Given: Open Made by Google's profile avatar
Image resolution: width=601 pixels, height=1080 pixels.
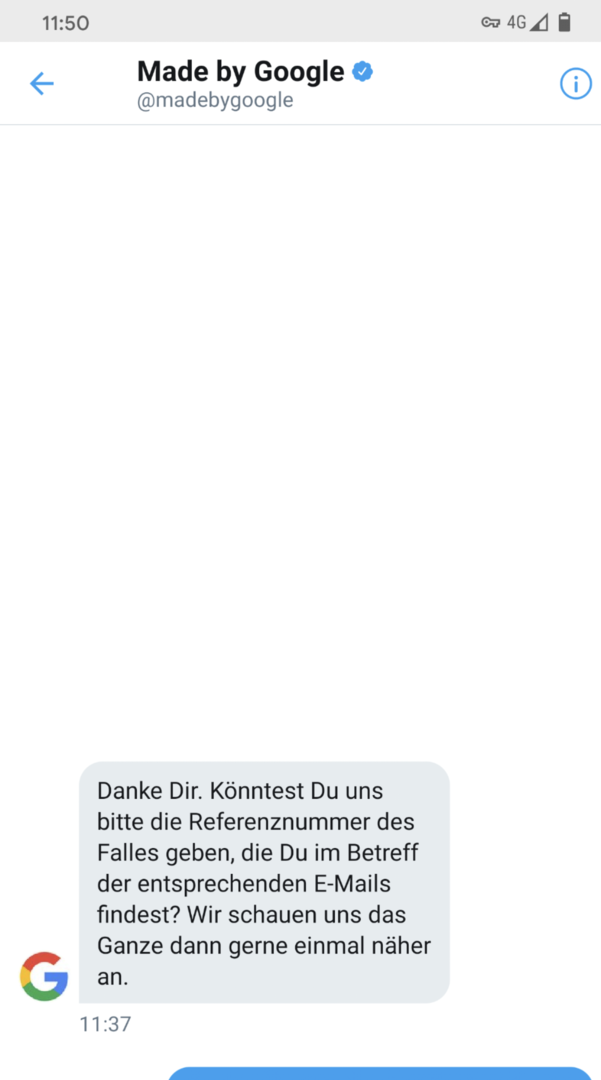Looking at the screenshot, I should [44, 976].
